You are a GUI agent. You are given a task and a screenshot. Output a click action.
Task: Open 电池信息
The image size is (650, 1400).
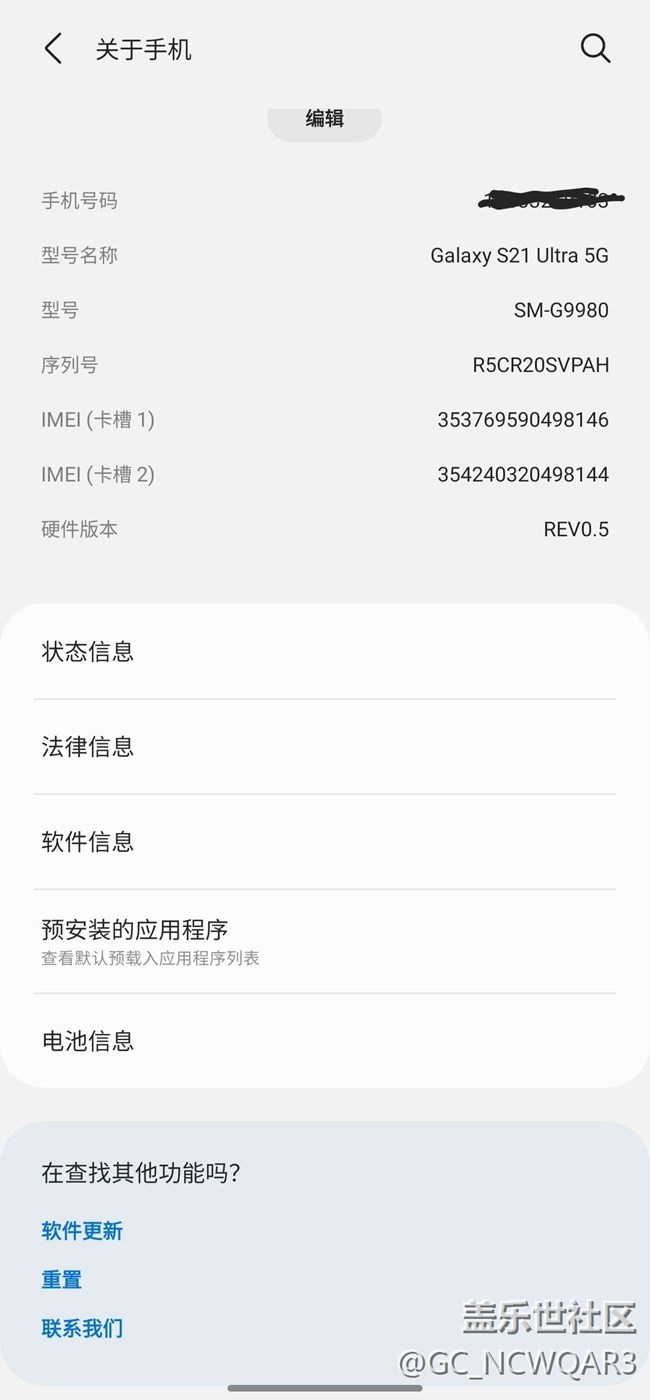coord(325,1041)
